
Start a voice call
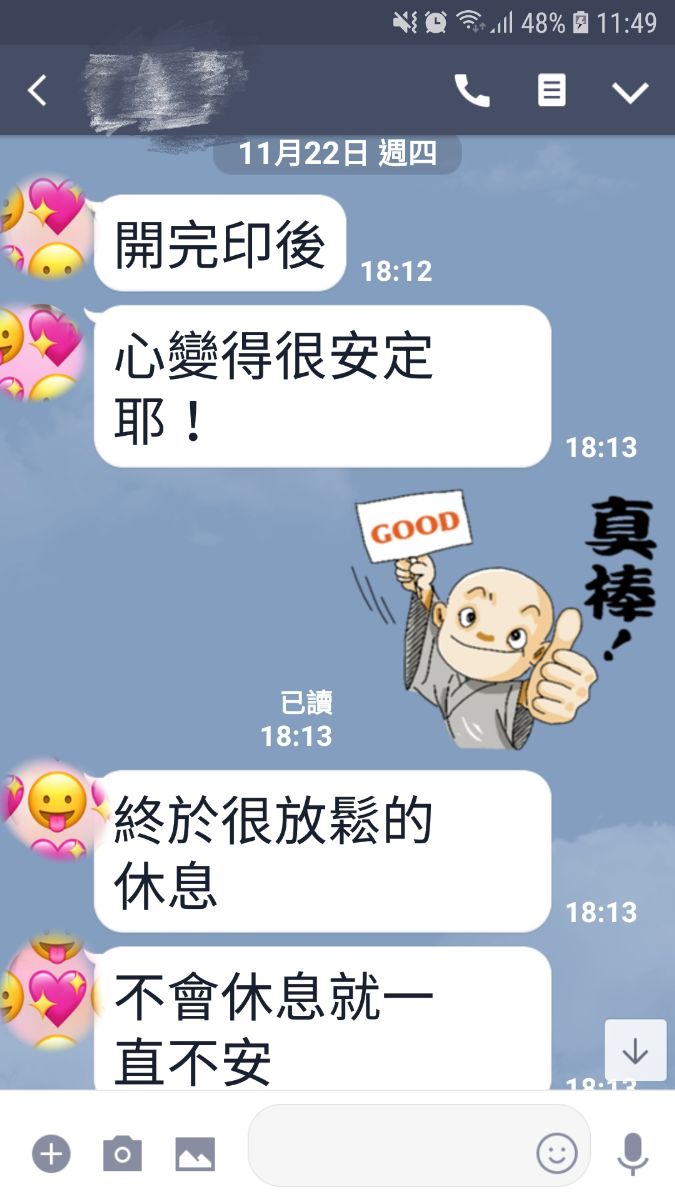[x=472, y=91]
